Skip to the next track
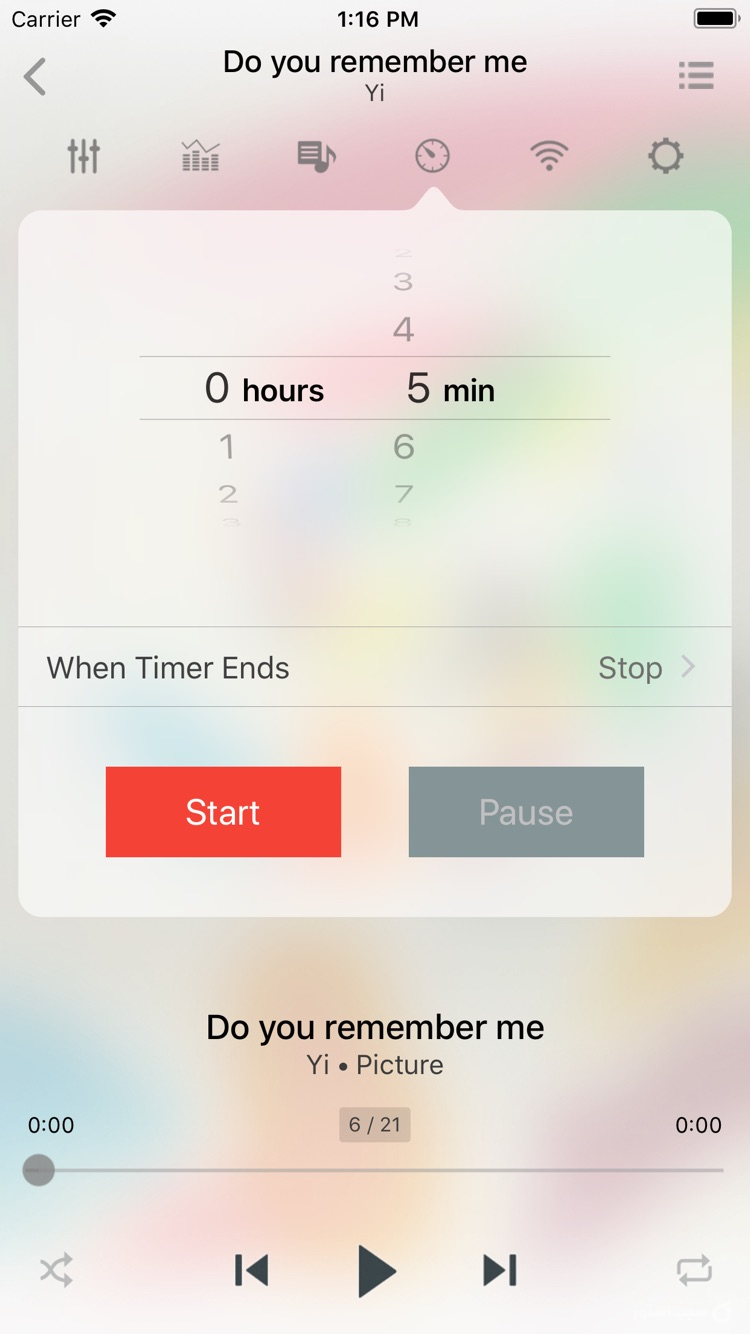This screenshot has width=750, height=1334. click(499, 1270)
